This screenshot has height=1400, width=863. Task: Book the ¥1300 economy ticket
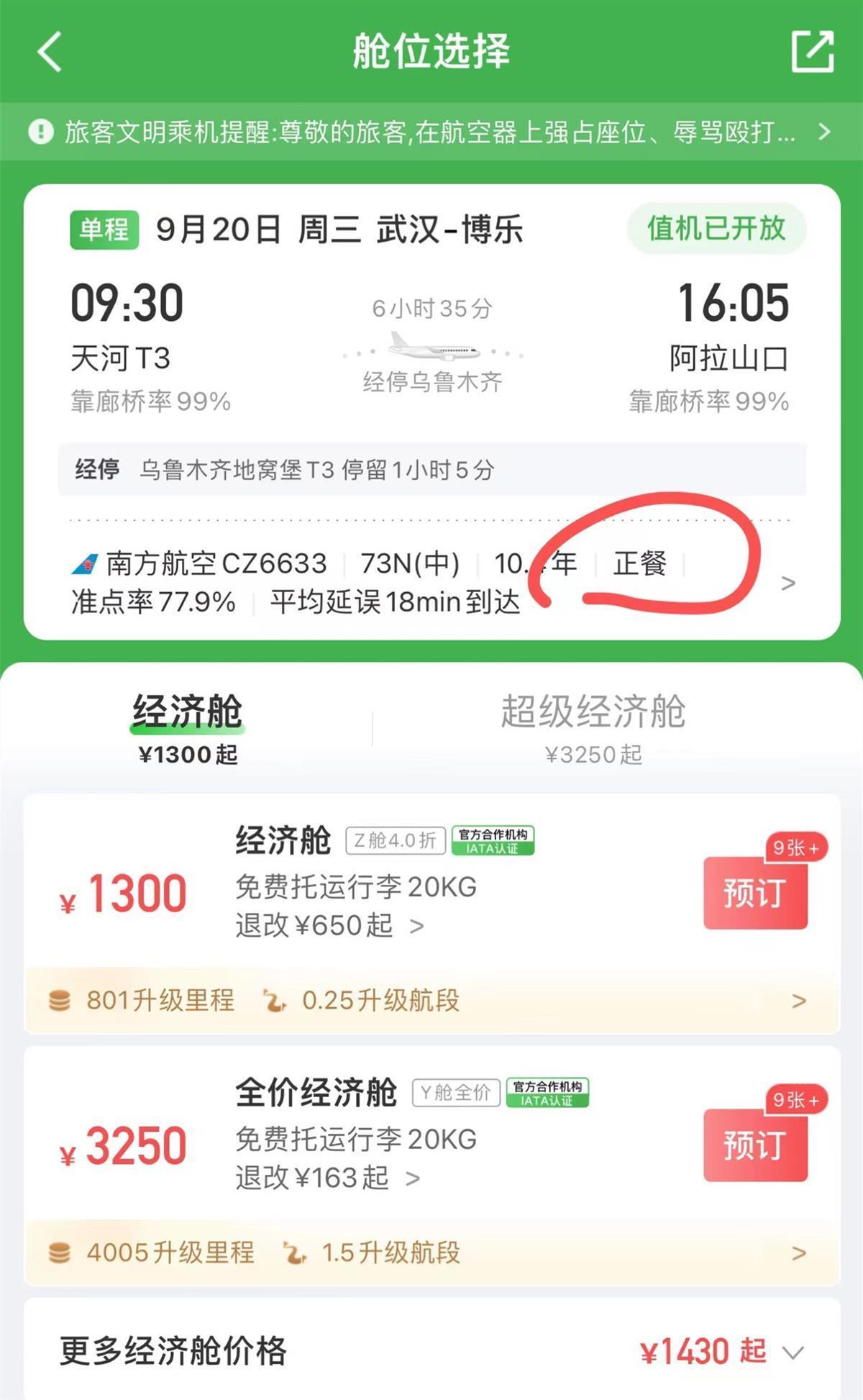click(x=755, y=893)
